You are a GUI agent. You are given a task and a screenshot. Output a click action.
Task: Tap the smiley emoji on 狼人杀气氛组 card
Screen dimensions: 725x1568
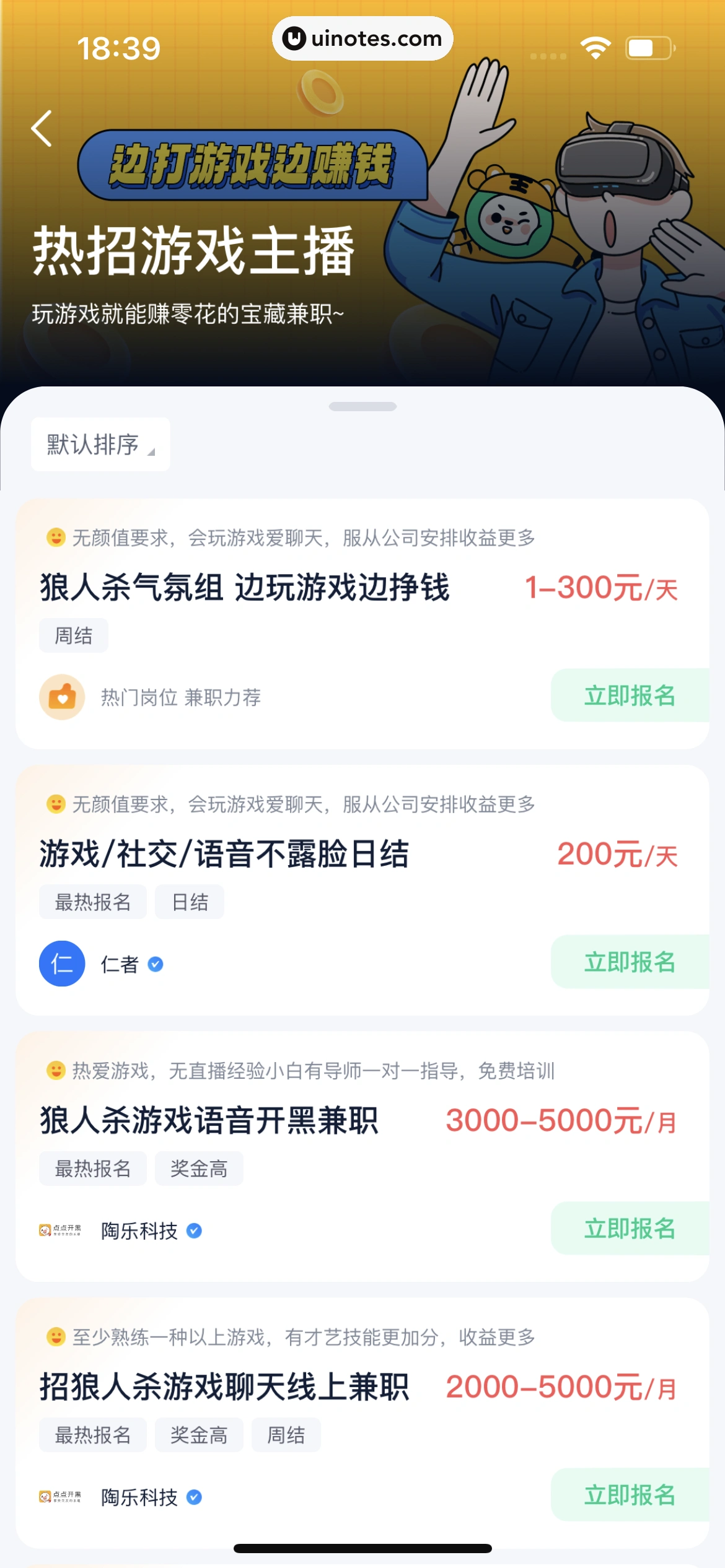56,538
